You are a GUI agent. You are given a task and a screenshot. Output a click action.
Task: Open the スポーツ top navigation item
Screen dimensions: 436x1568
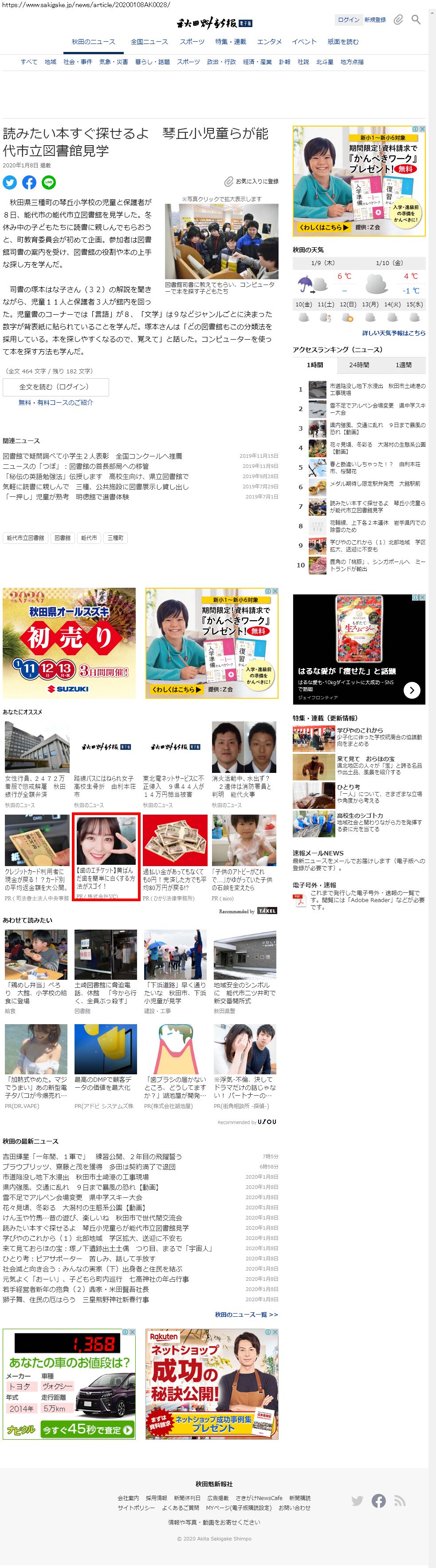point(192,42)
